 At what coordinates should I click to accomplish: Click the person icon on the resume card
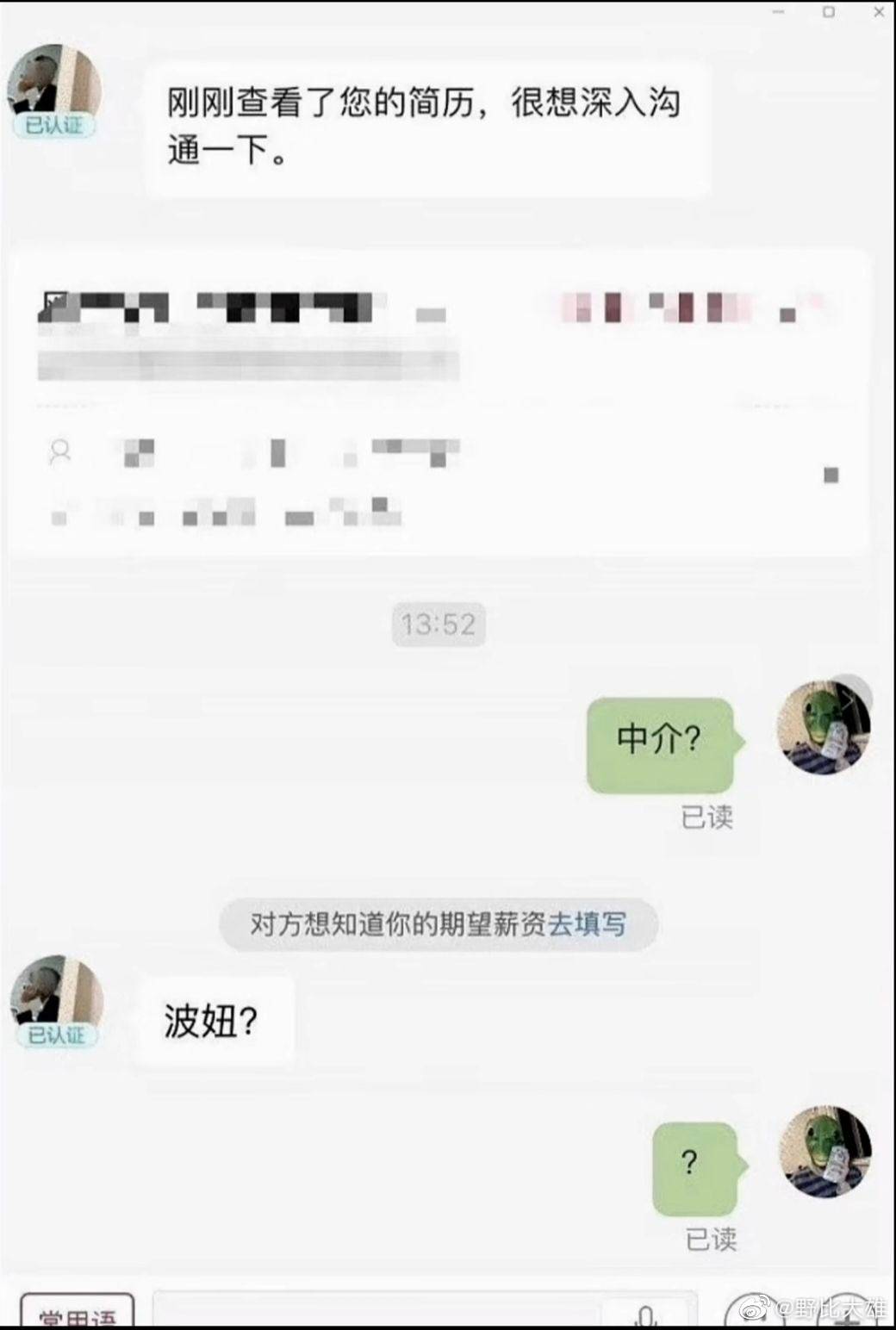(x=60, y=450)
